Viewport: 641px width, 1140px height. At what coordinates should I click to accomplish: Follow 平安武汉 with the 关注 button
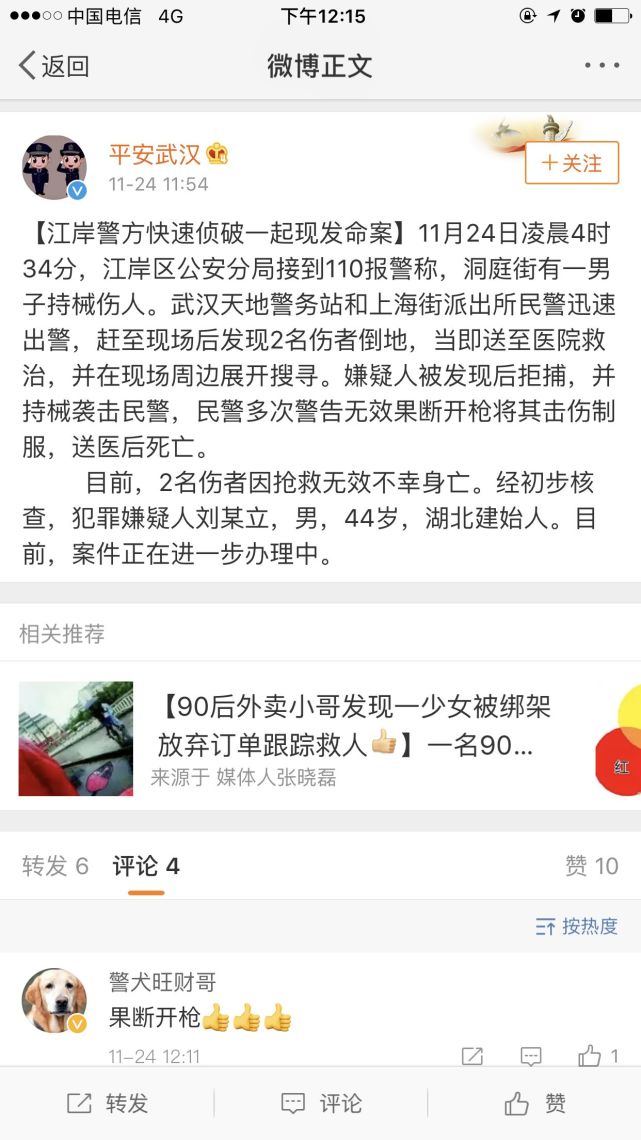click(572, 163)
